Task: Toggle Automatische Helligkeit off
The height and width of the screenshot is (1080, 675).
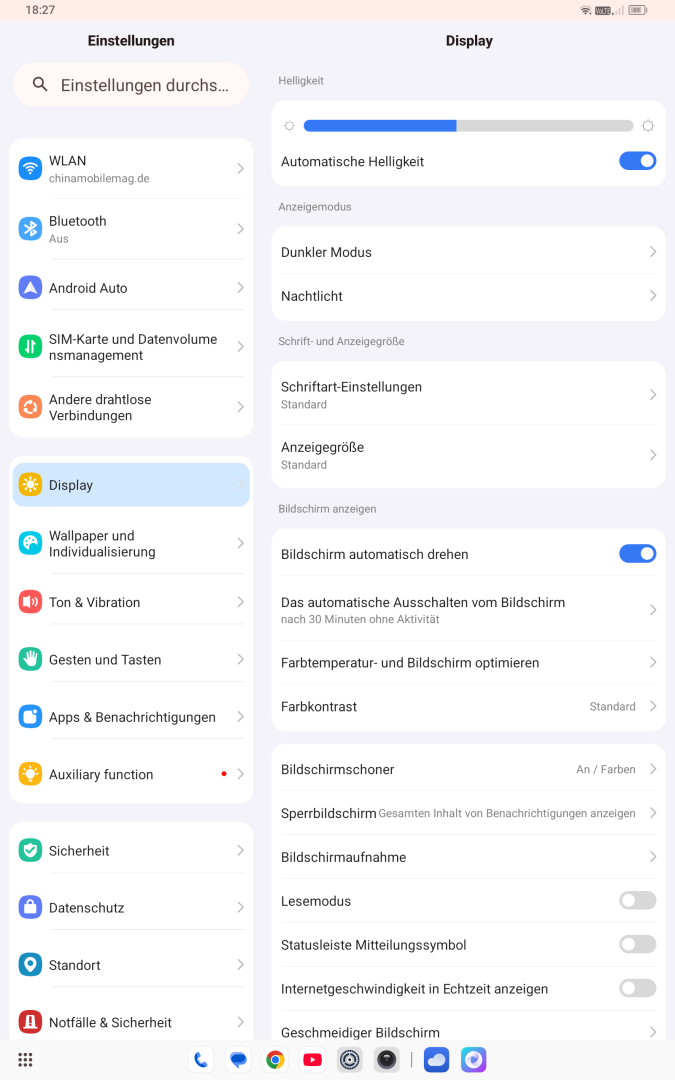Action: tap(637, 161)
